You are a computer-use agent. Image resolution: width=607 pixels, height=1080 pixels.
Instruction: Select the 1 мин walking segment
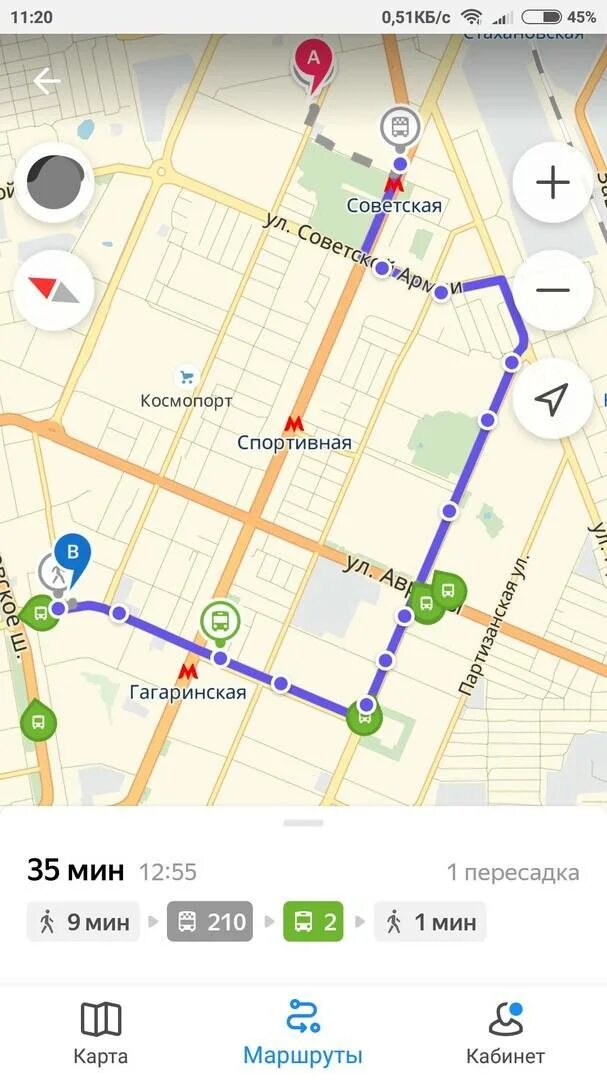point(431,921)
